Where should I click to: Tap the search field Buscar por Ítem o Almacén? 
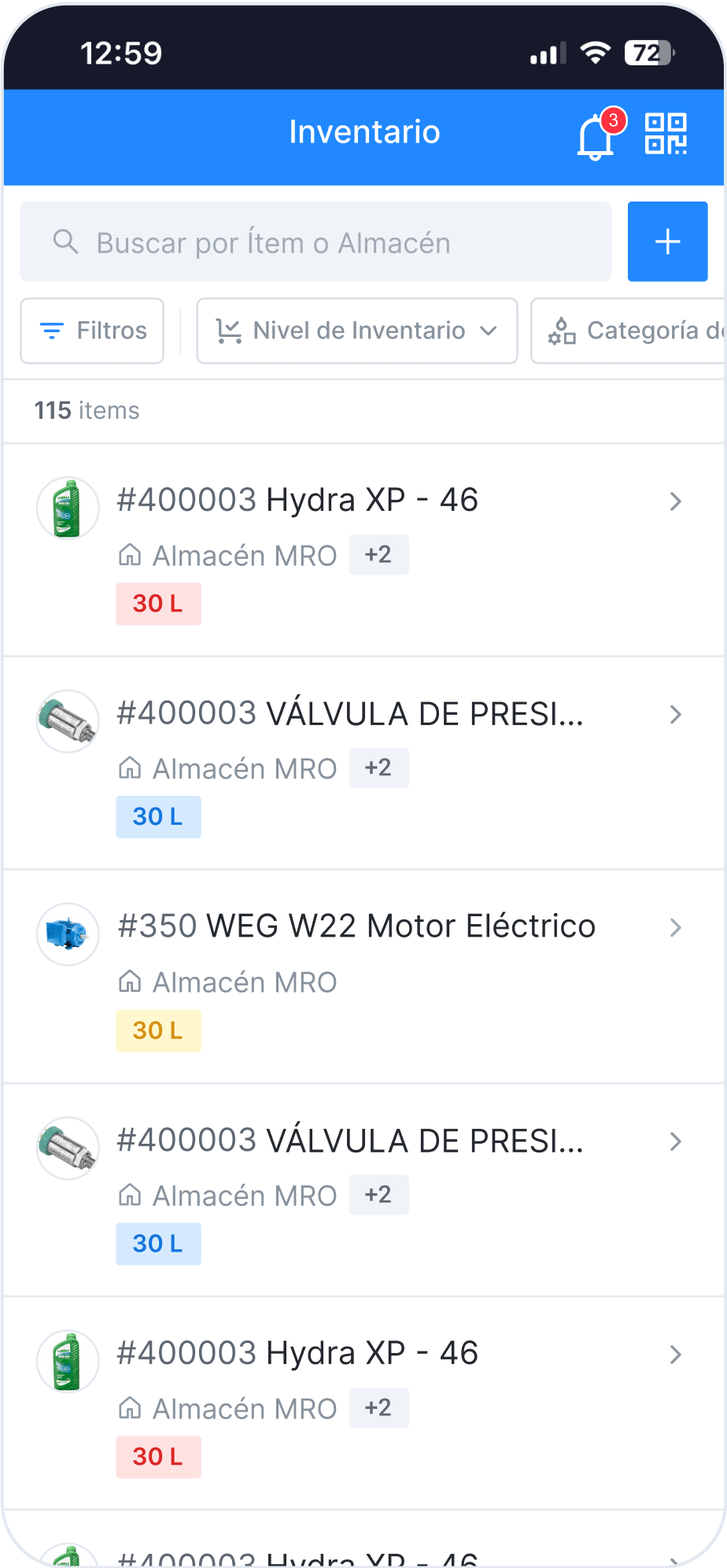tap(315, 242)
